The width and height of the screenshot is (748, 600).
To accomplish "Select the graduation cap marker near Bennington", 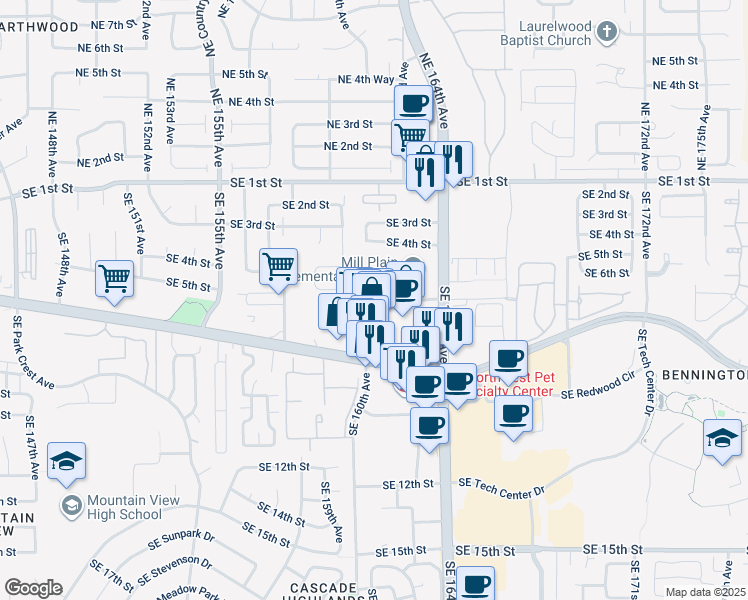I will [722, 437].
